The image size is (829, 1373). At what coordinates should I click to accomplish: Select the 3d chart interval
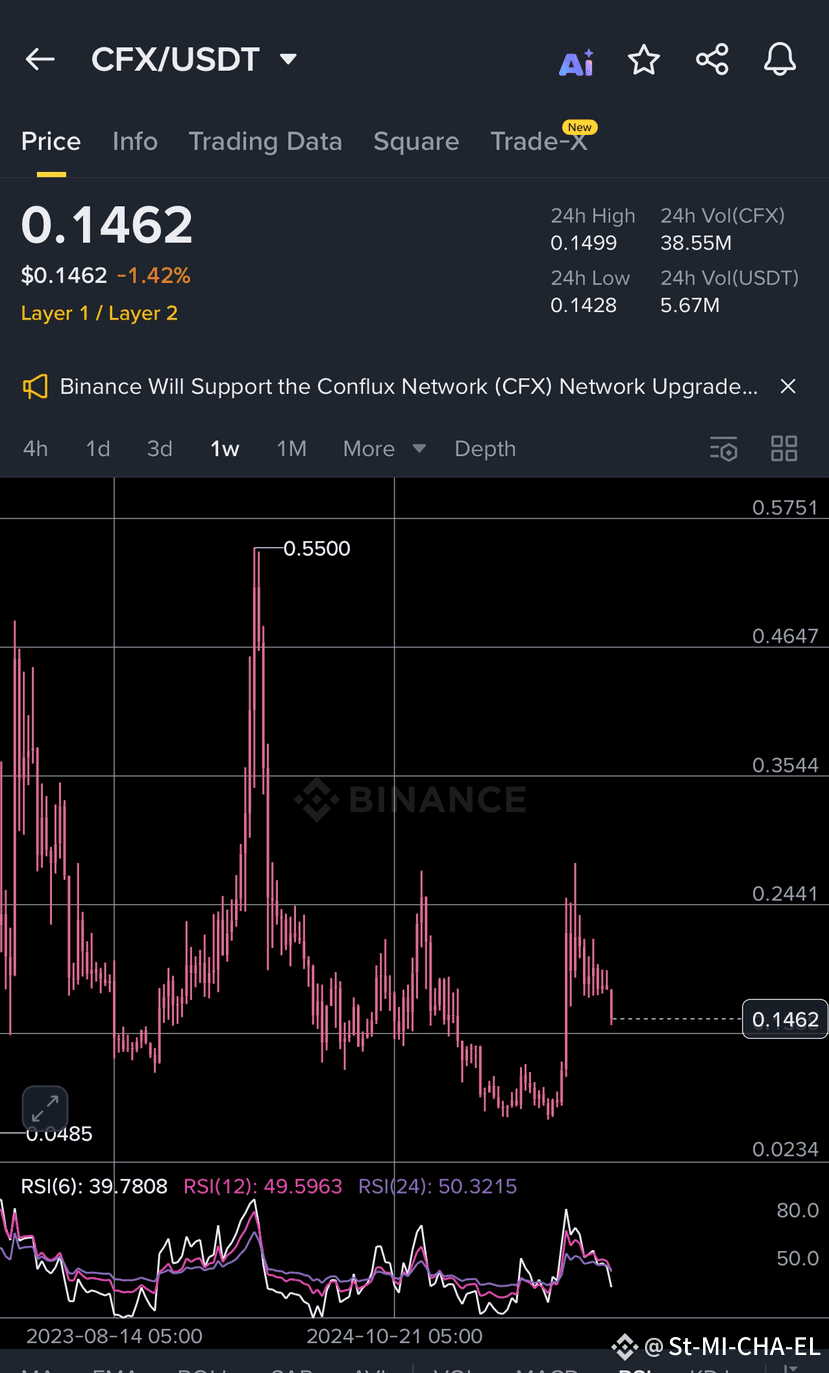(x=160, y=449)
